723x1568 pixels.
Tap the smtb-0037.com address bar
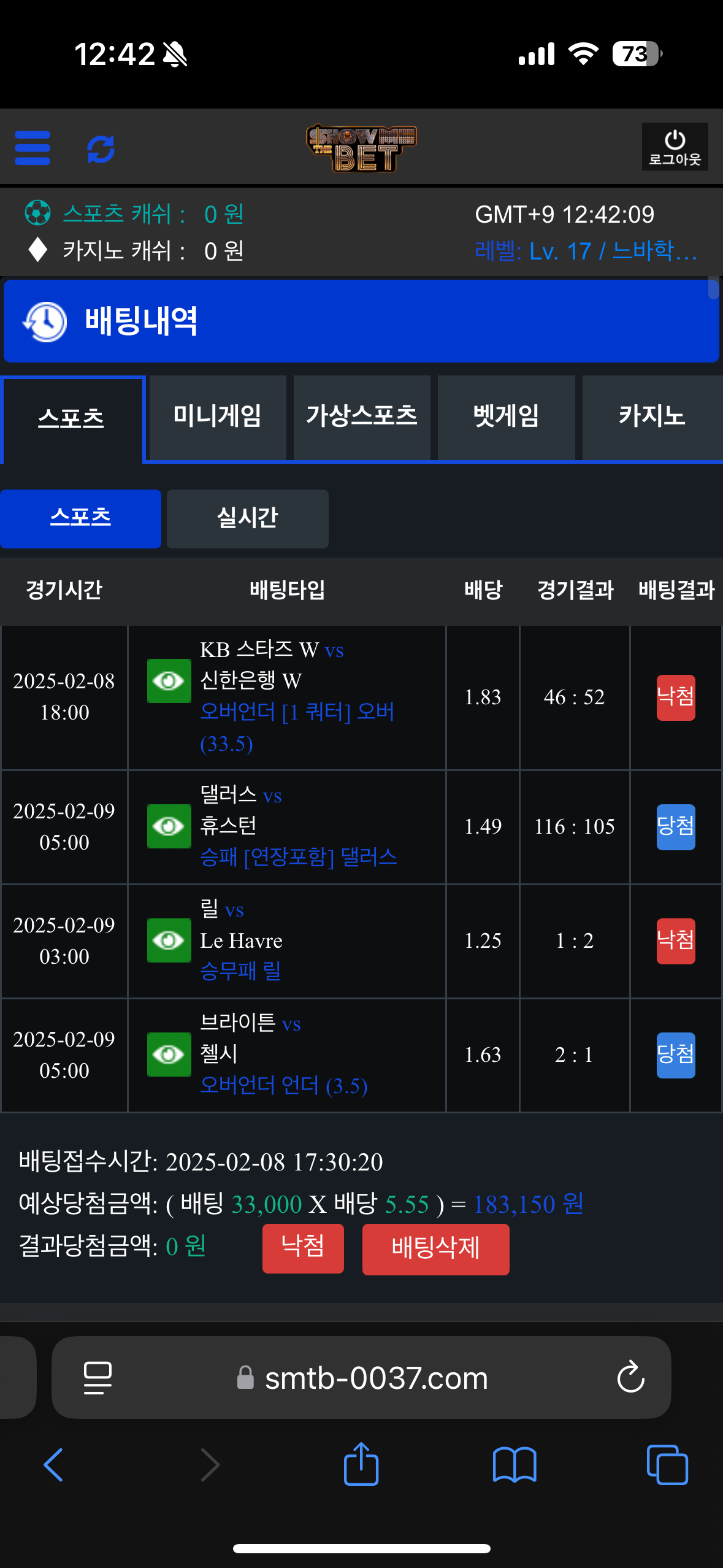tap(375, 1378)
